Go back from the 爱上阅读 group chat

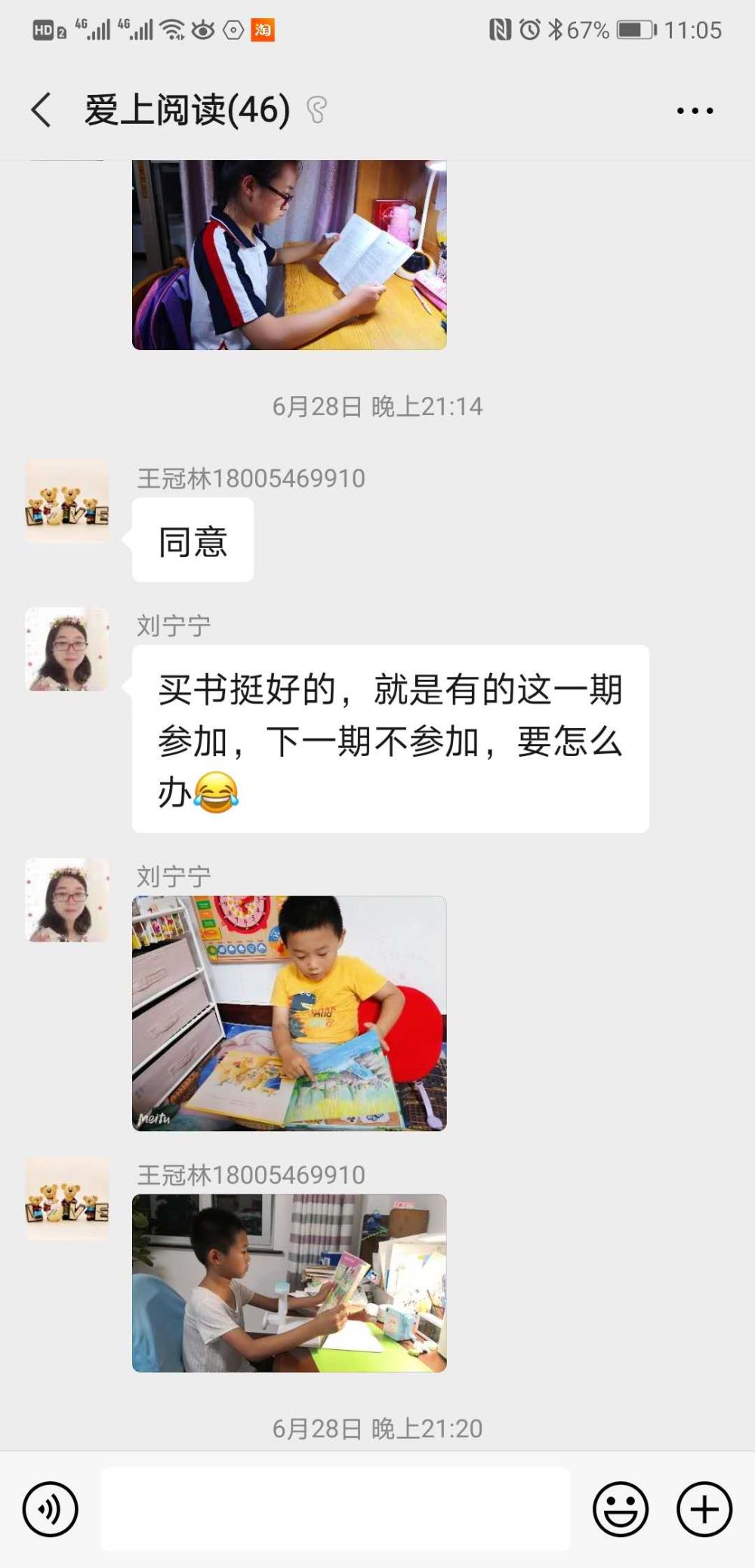[42, 110]
